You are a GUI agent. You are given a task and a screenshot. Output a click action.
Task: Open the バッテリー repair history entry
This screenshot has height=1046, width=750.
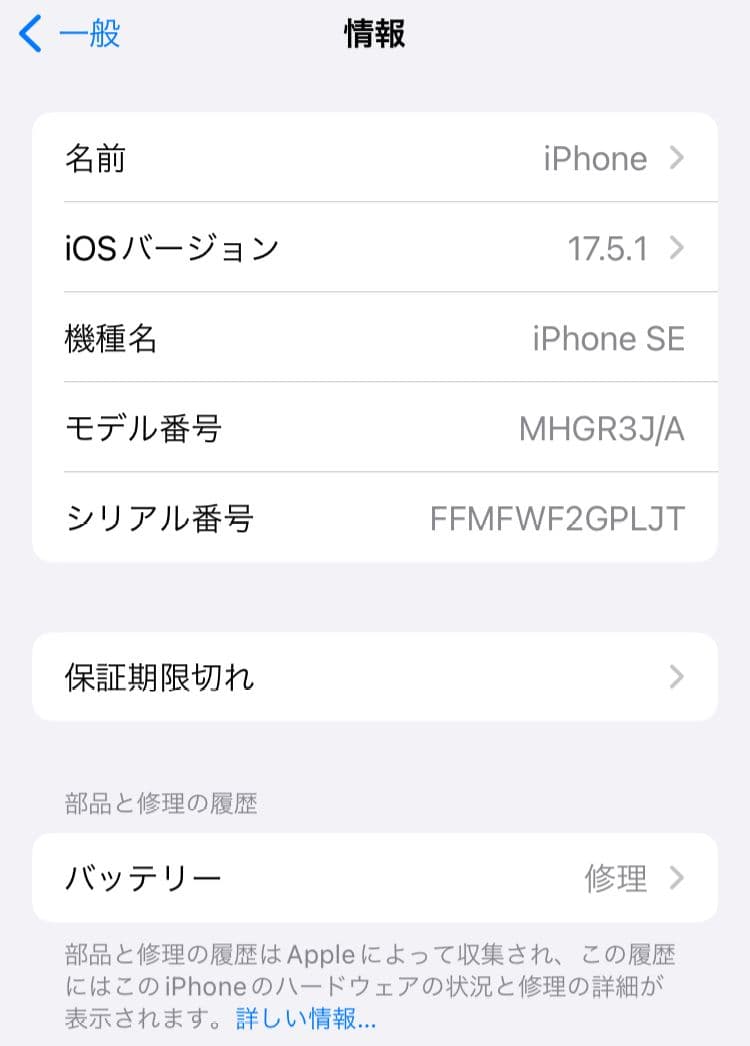tap(375, 877)
